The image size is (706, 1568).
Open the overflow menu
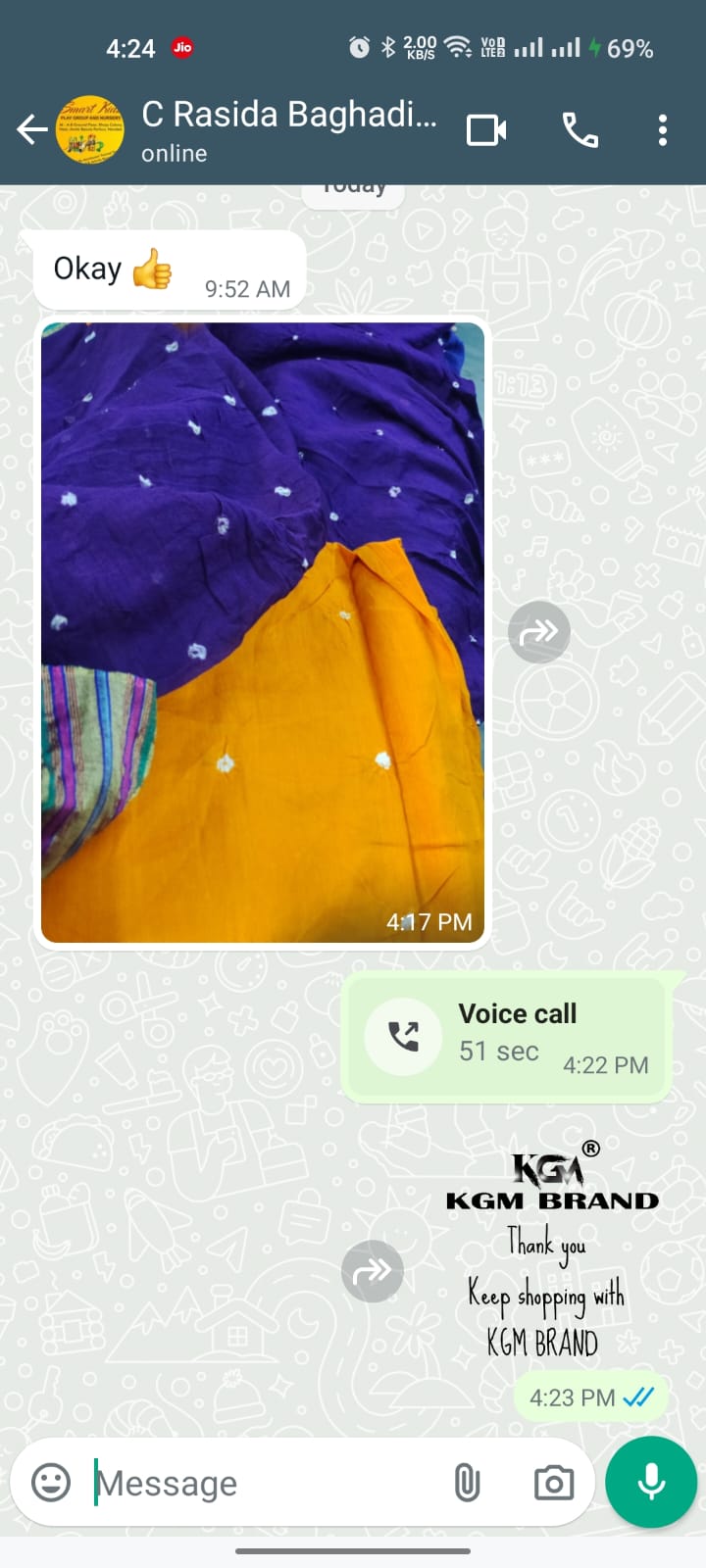(x=663, y=130)
